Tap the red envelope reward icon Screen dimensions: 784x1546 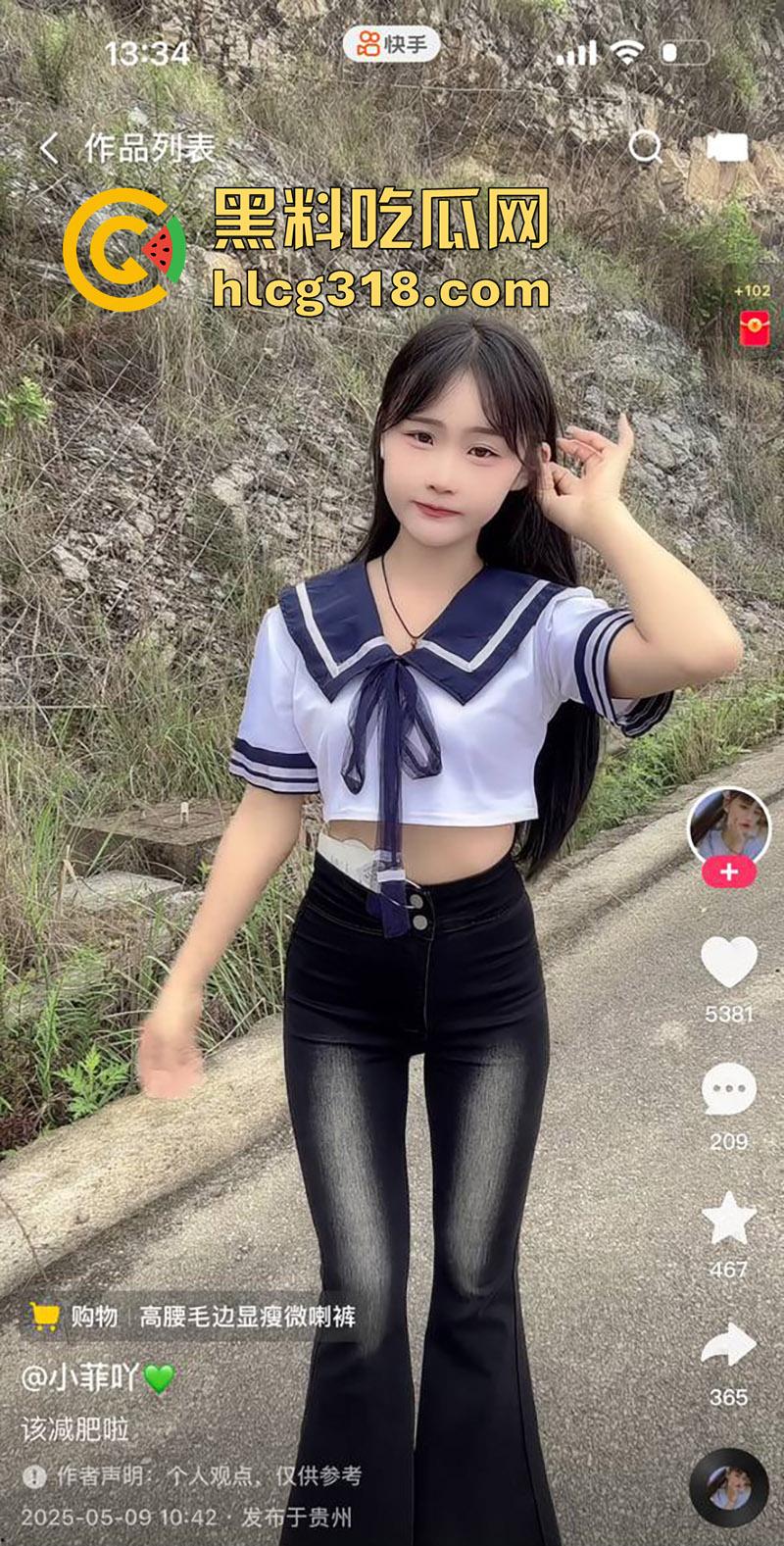[754, 327]
